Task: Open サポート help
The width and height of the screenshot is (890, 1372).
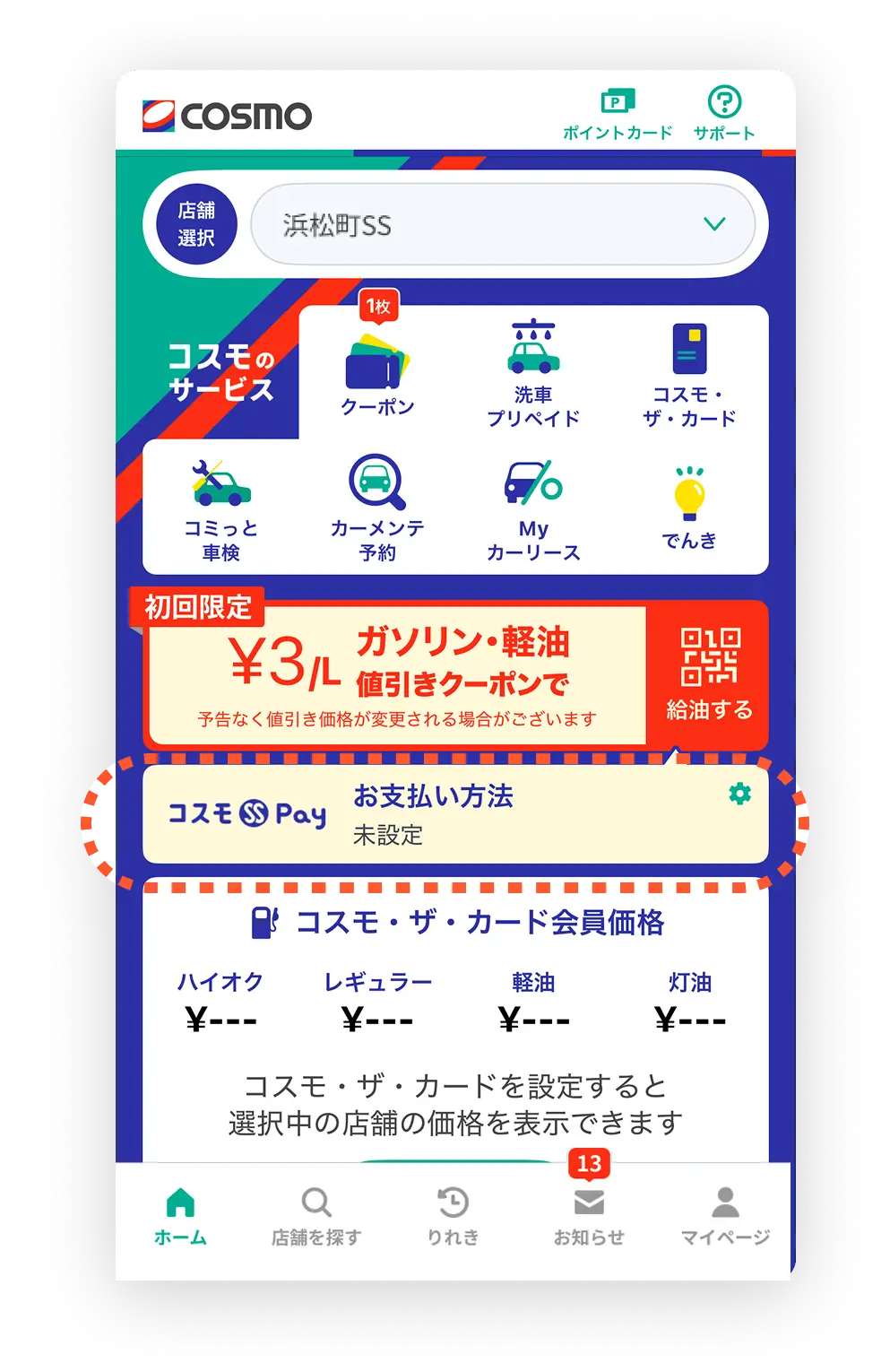Action: point(724,114)
